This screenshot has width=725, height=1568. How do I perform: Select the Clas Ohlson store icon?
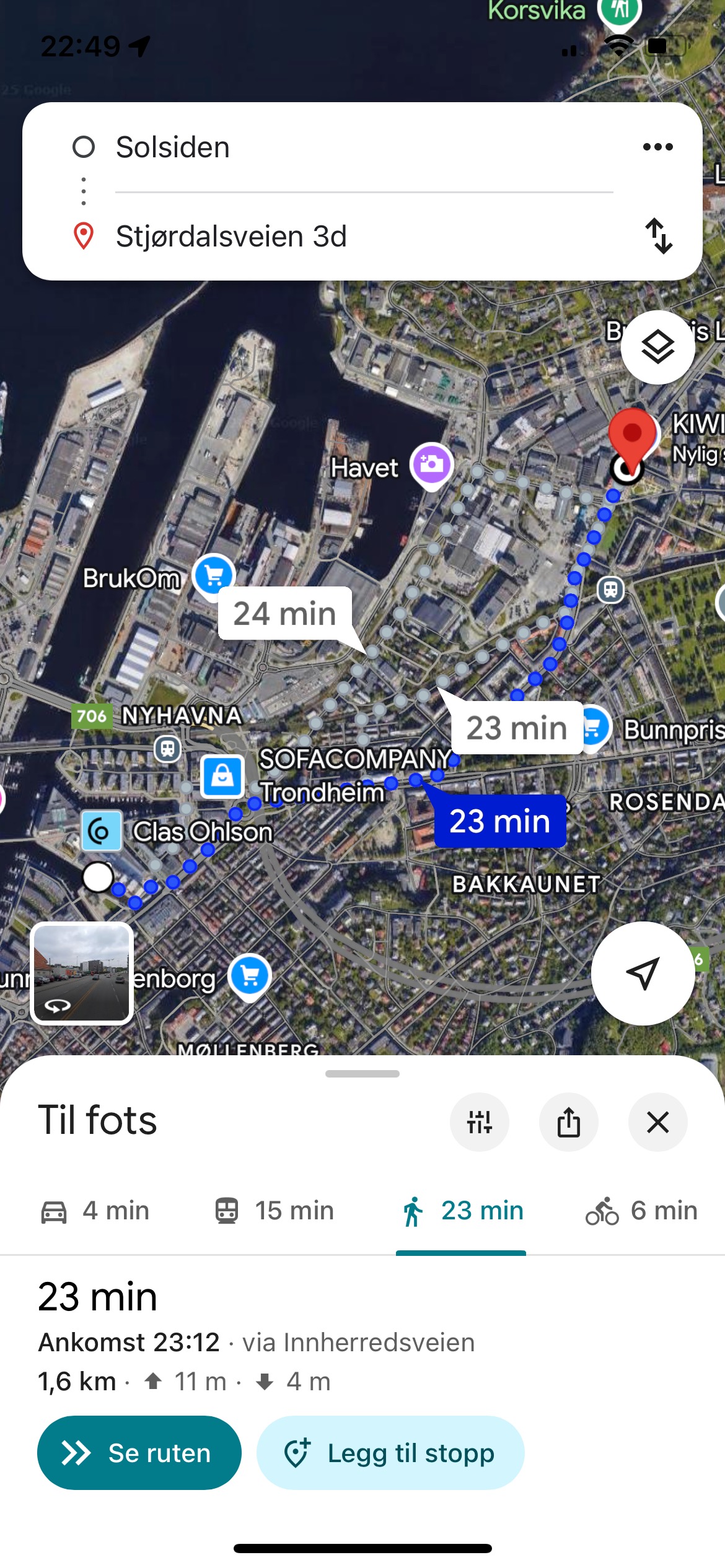click(101, 830)
